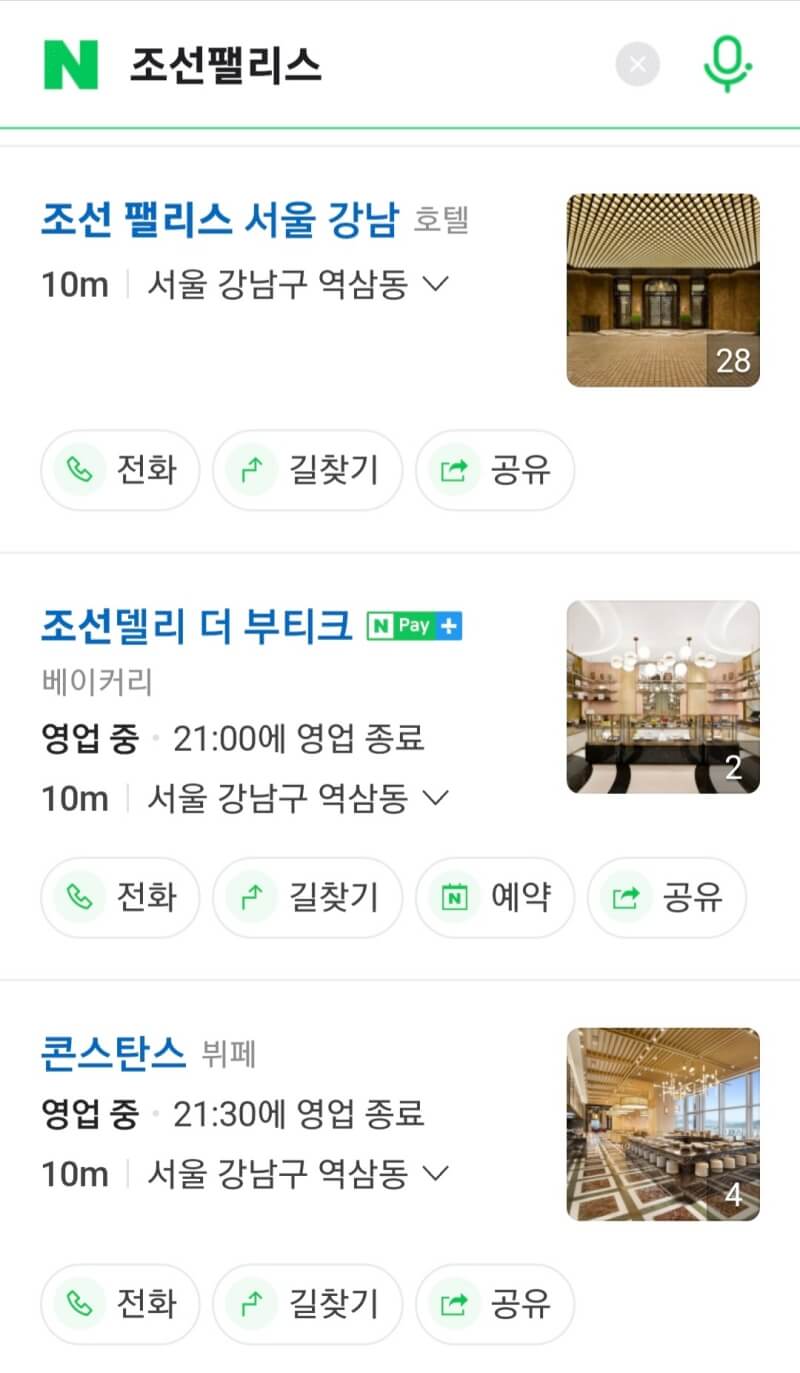Screen dimensions: 800x1373
Task: Tap the N Pay badge next to 조선델리 더 부티크
Action: coord(413,625)
